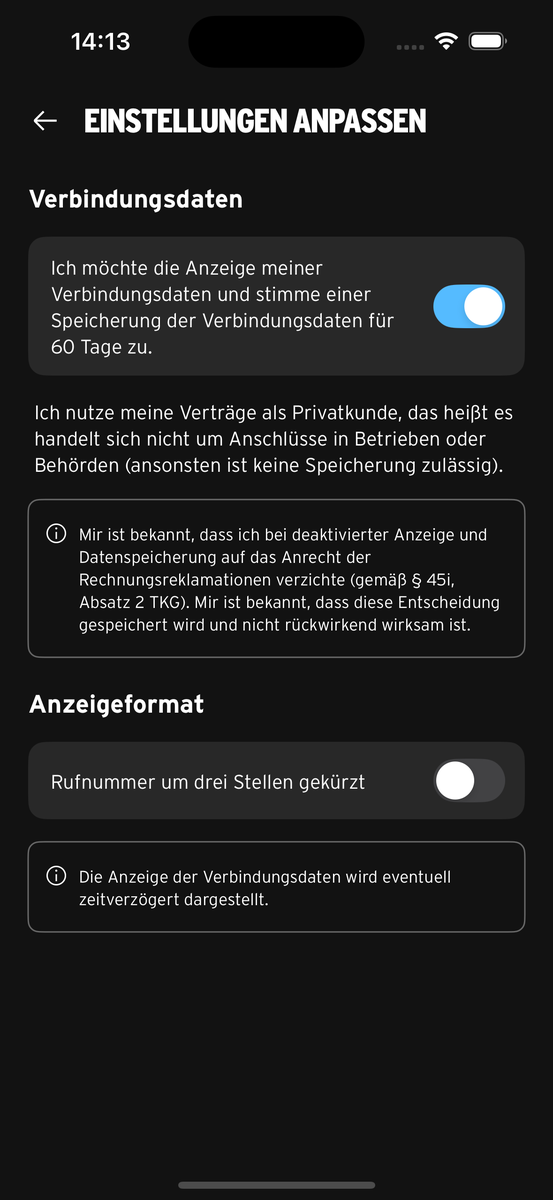Disable the Verbindungsdaten storage consent switch
This screenshot has height=1200, width=553.
pos(469,306)
